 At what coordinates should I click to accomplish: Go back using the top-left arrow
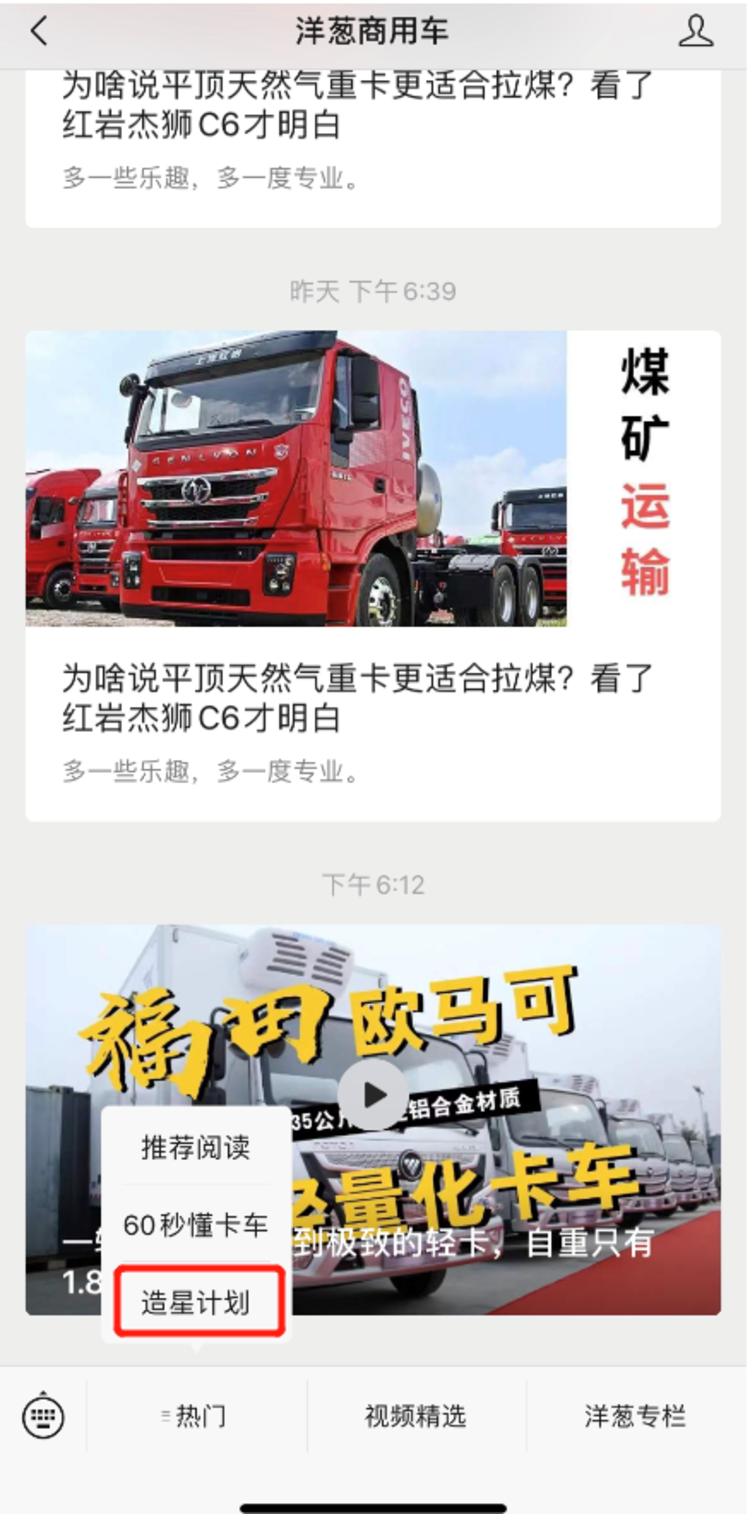[38, 31]
